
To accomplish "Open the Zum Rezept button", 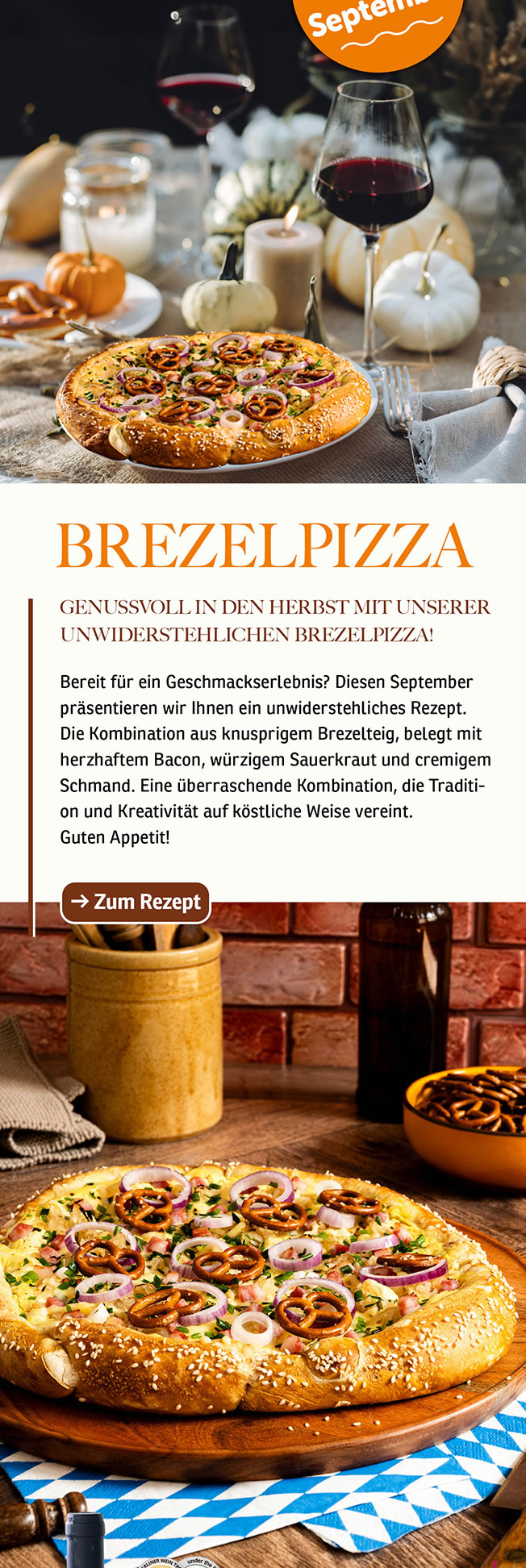I will click(x=136, y=902).
